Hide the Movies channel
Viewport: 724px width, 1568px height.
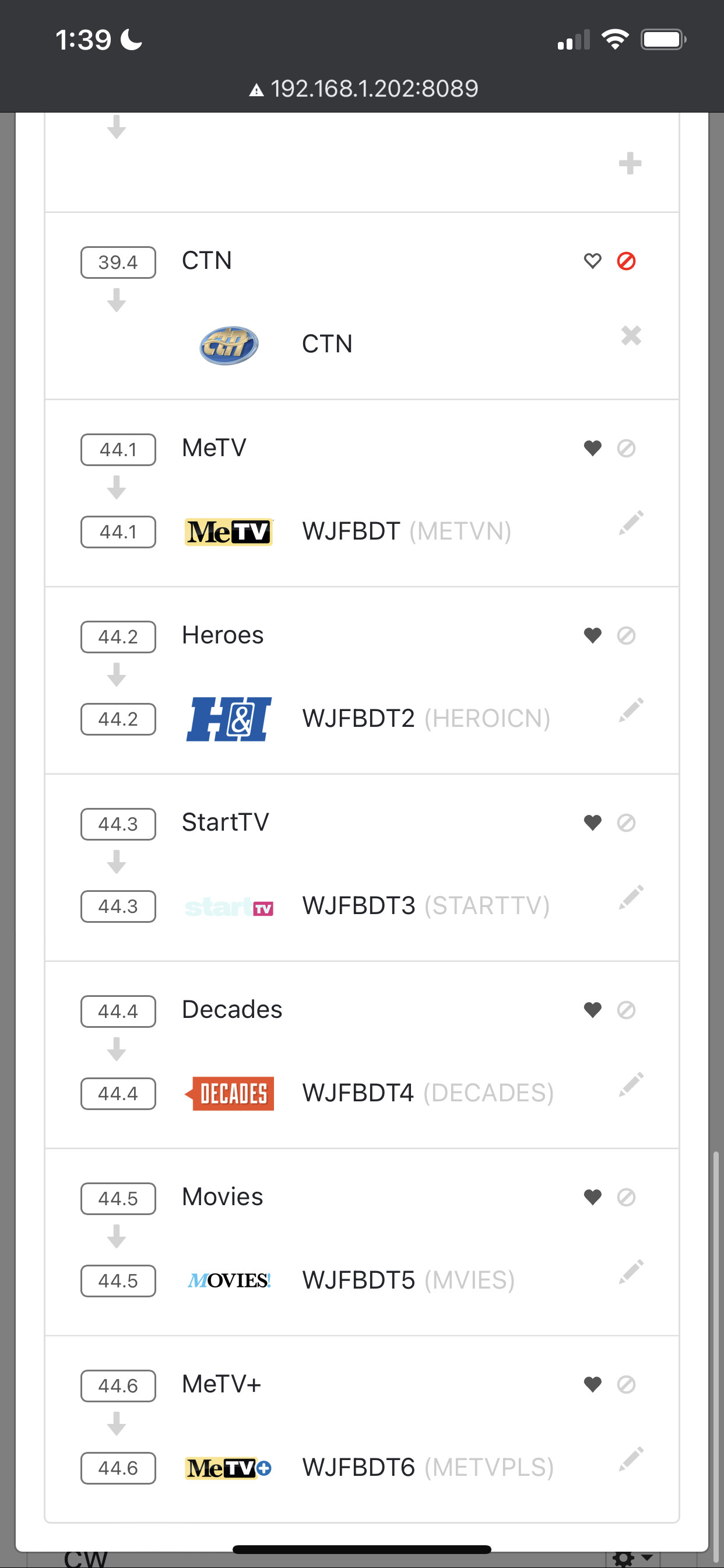pyautogui.click(x=626, y=1198)
